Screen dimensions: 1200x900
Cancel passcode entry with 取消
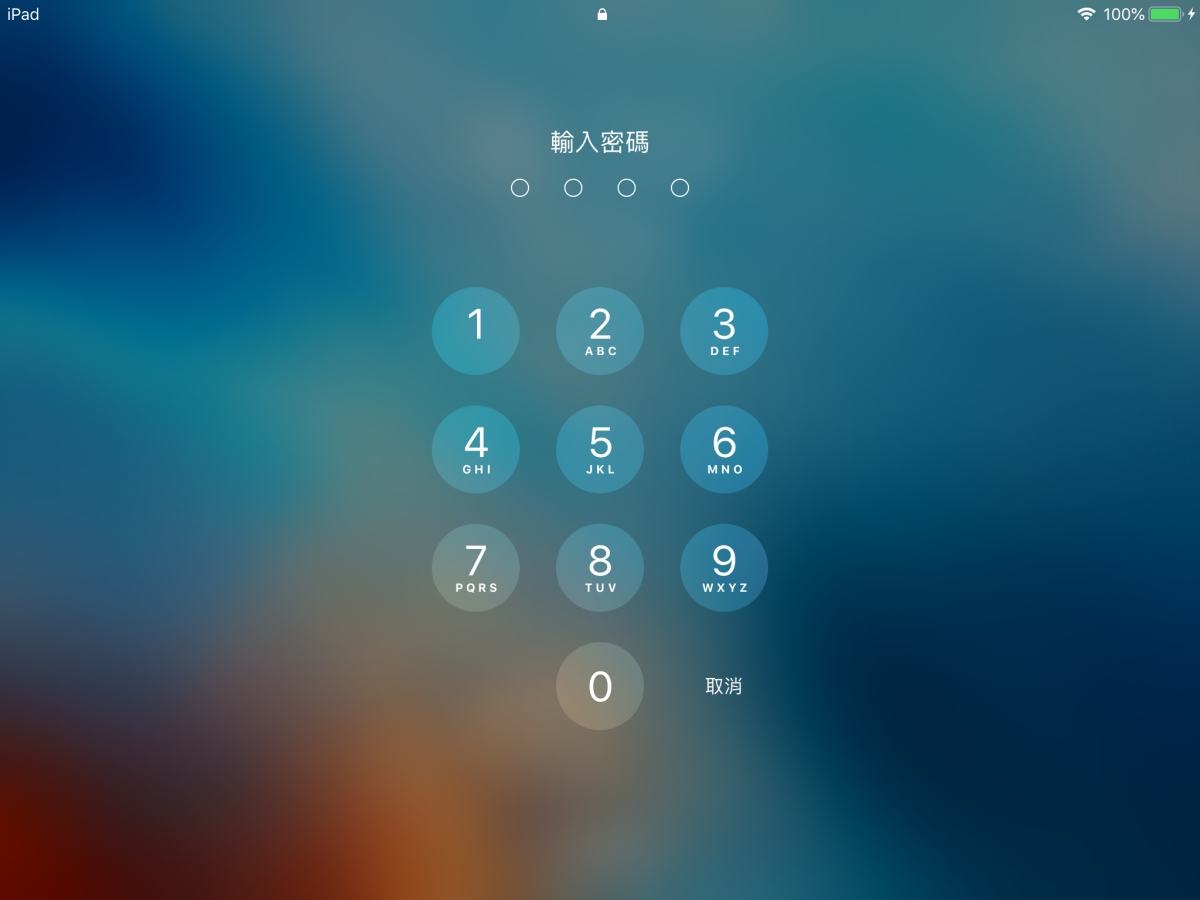pyautogui.click(x=723, y=686)
